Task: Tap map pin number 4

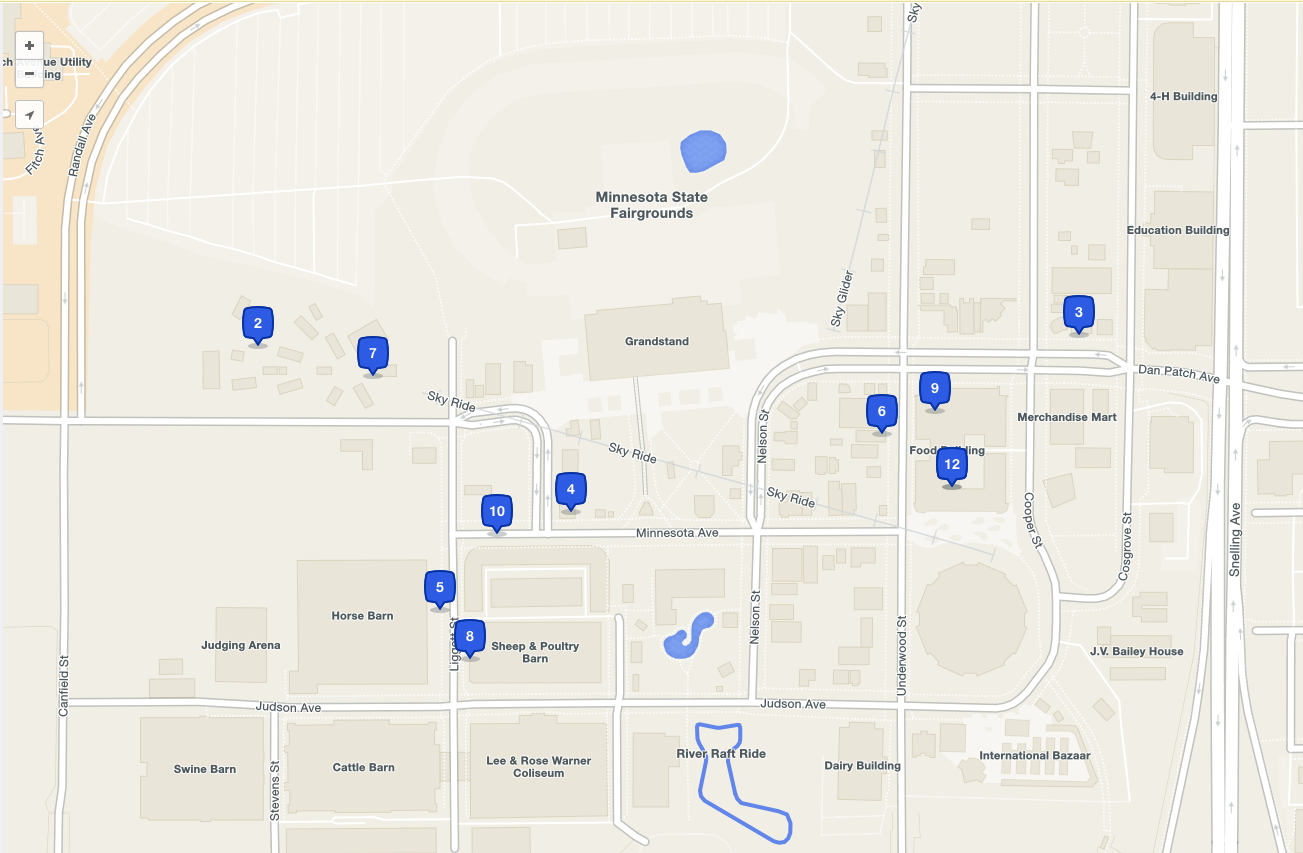Action: [571, 490]
